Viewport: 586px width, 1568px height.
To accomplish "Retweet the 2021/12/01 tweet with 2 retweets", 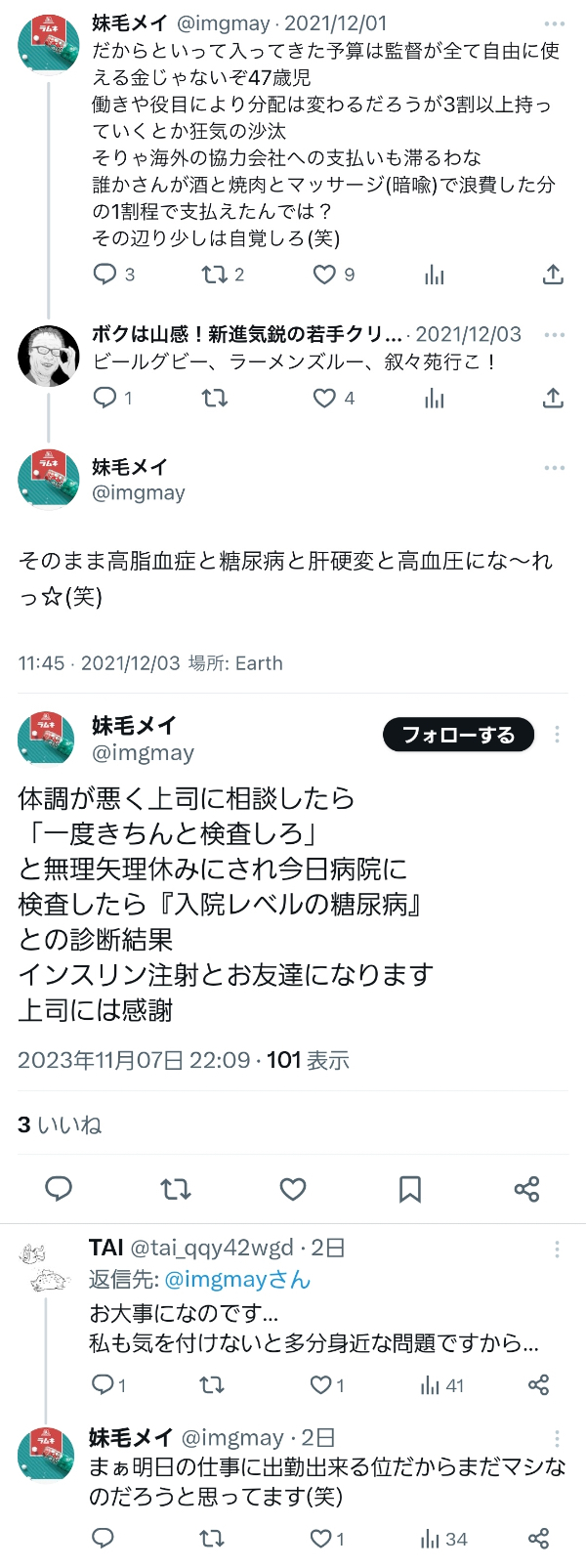I will (x=214, y=275).
